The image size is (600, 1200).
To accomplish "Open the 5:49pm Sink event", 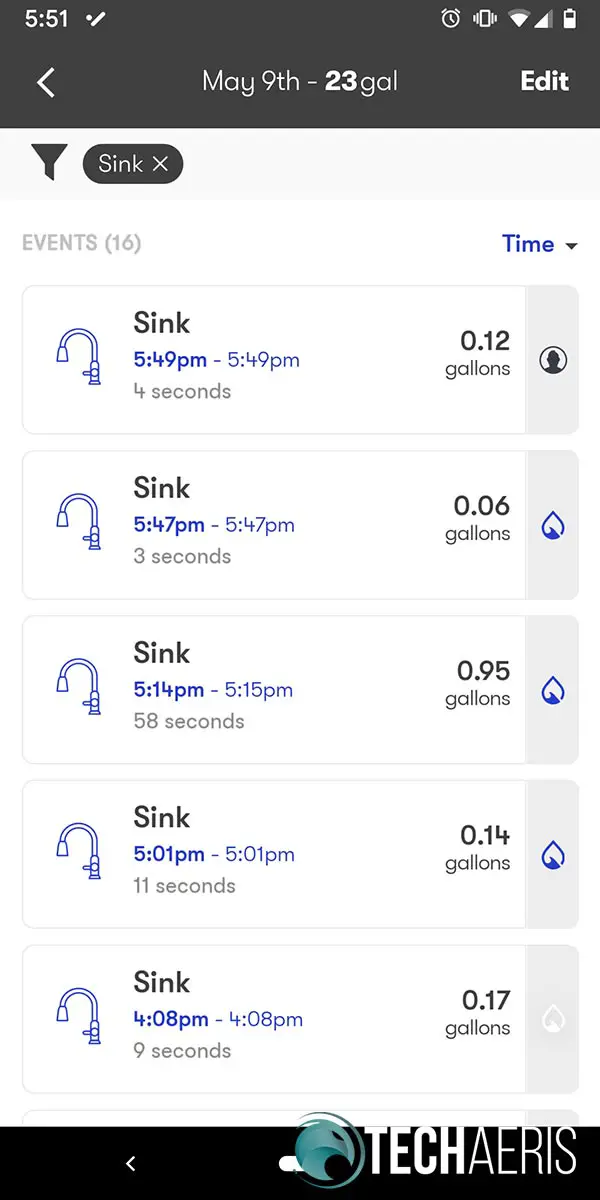I will click(274, 360).
